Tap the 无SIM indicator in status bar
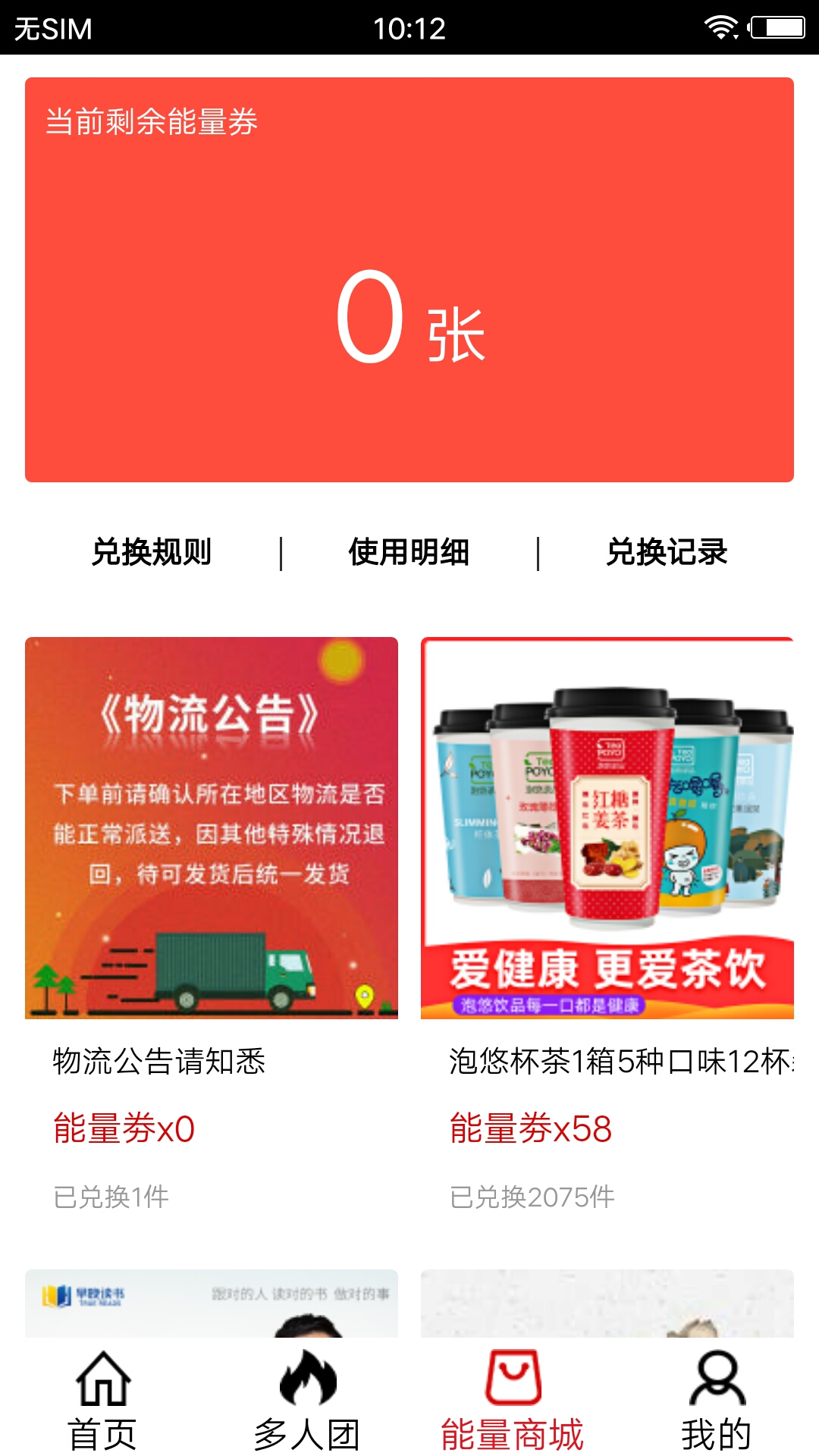 (57, 28)
